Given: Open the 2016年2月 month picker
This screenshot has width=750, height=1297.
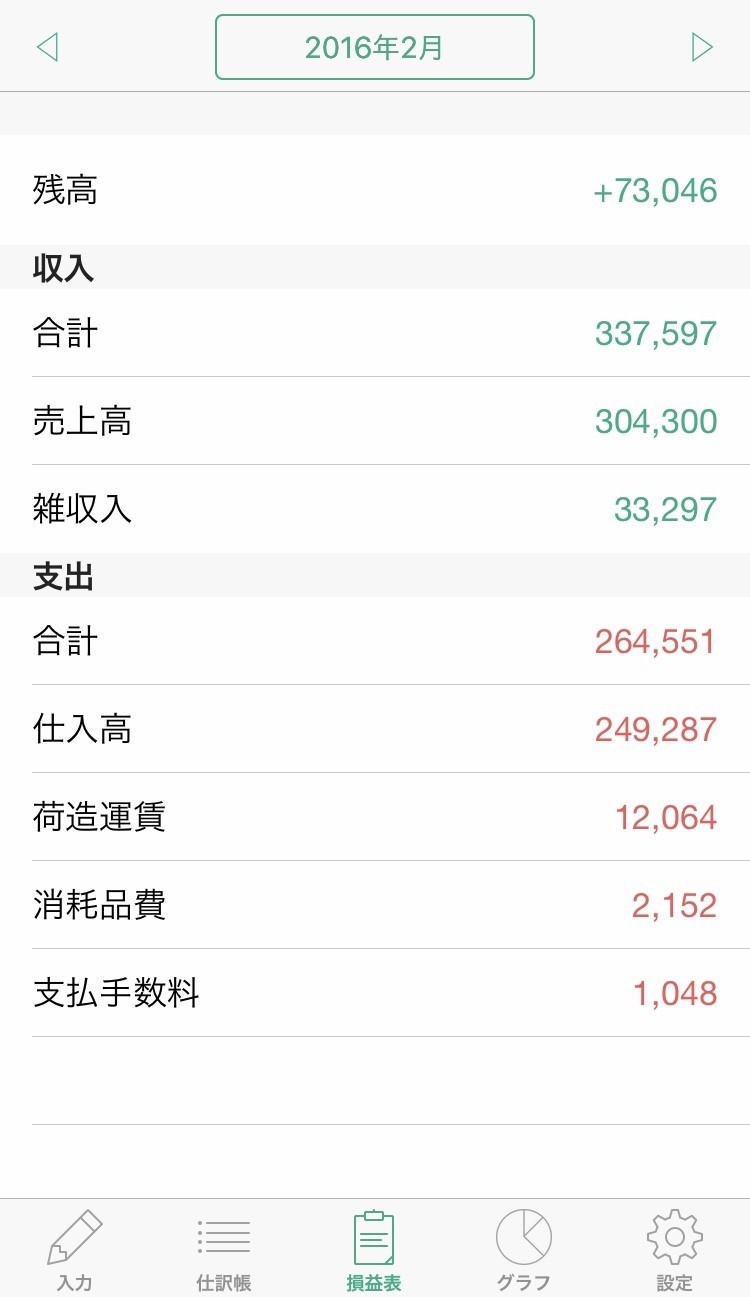Looking at the screenshot, I should [x=375, y=47].
